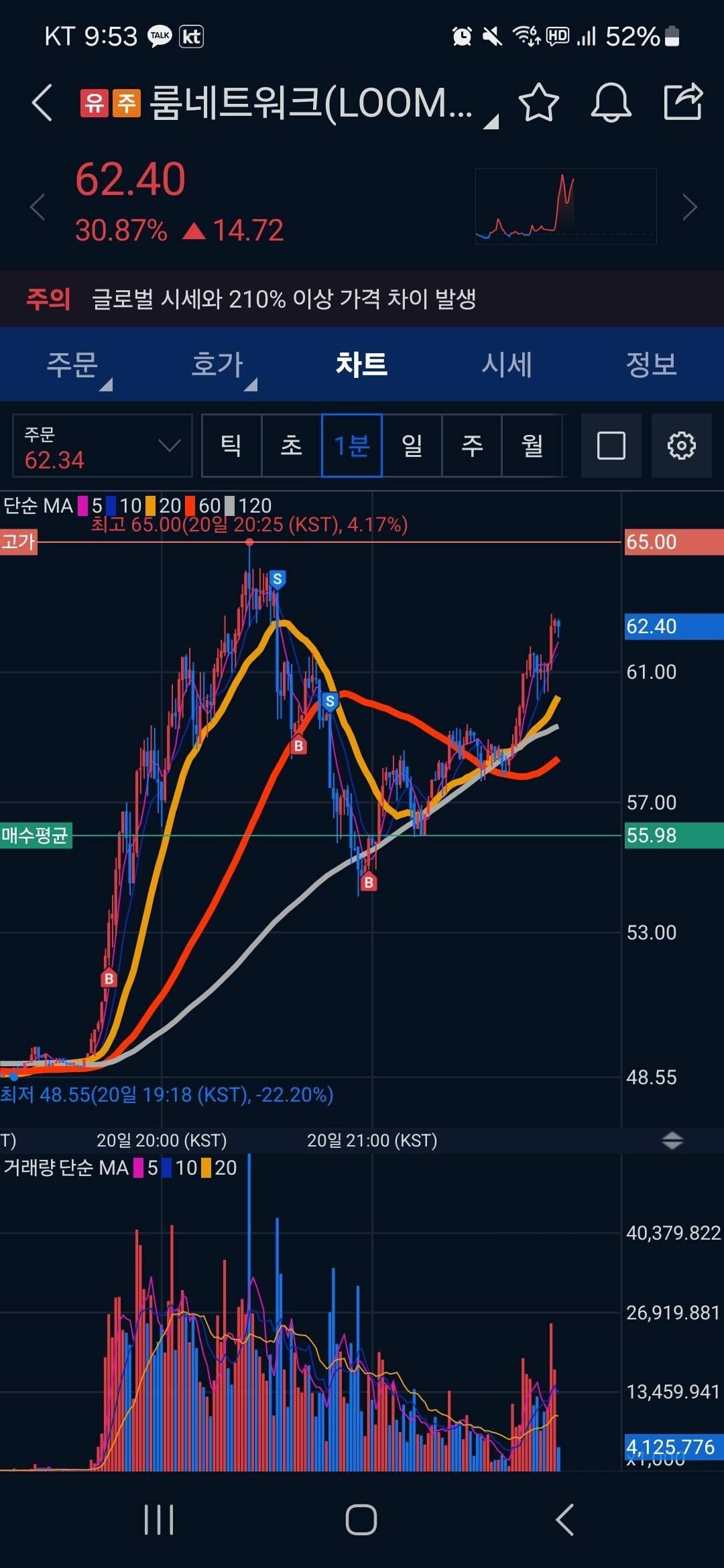
Task: Tap the KakaoTalk icon in status bar
Action: tap(157, 37)
